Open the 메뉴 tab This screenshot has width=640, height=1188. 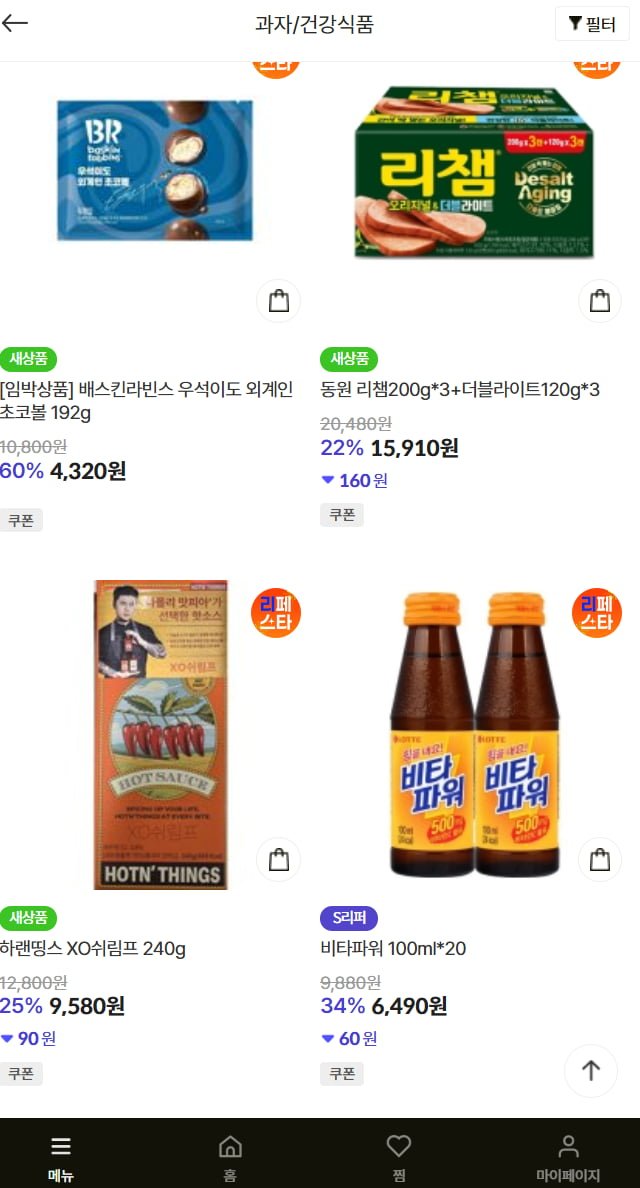pyautogui.click(x=61, y=1155)
